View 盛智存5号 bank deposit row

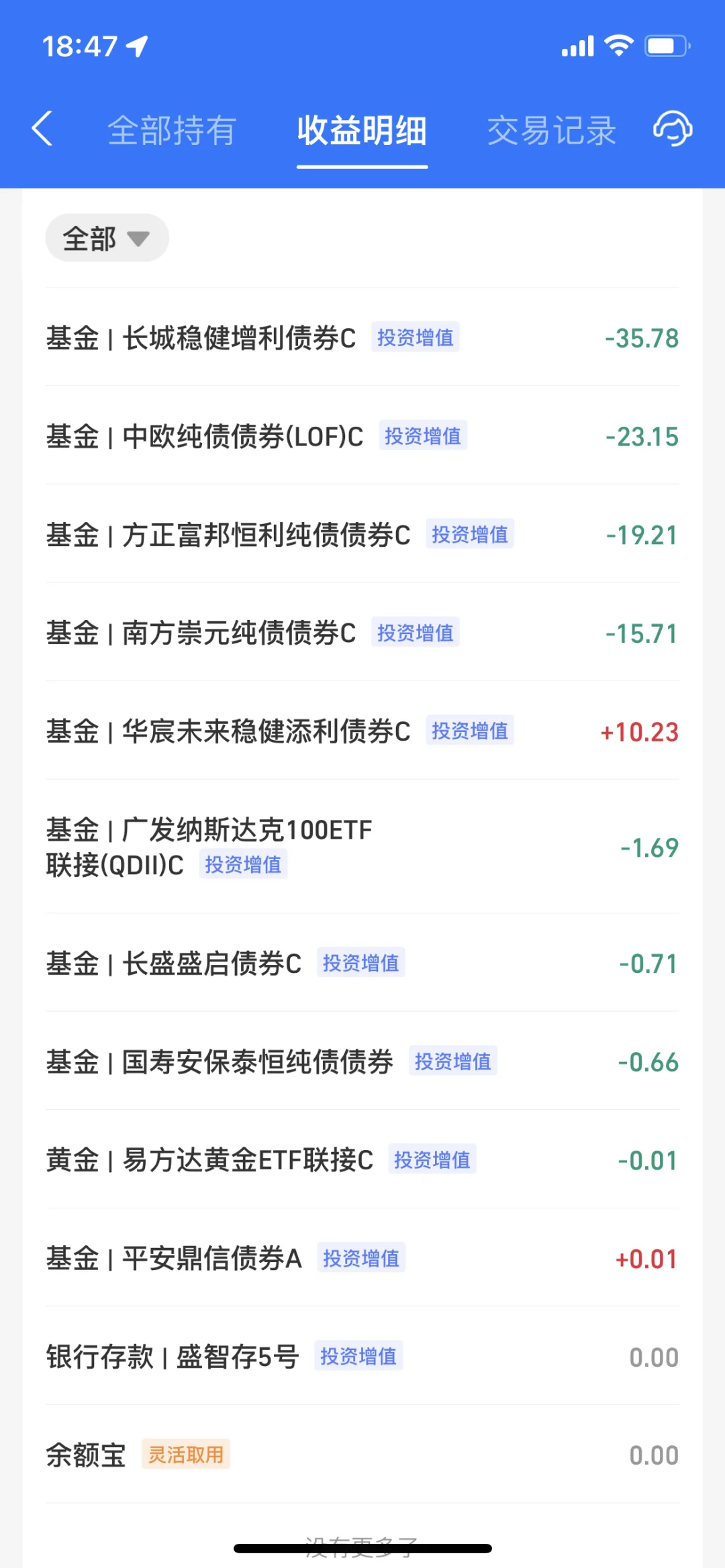(x=362, y=1357)
